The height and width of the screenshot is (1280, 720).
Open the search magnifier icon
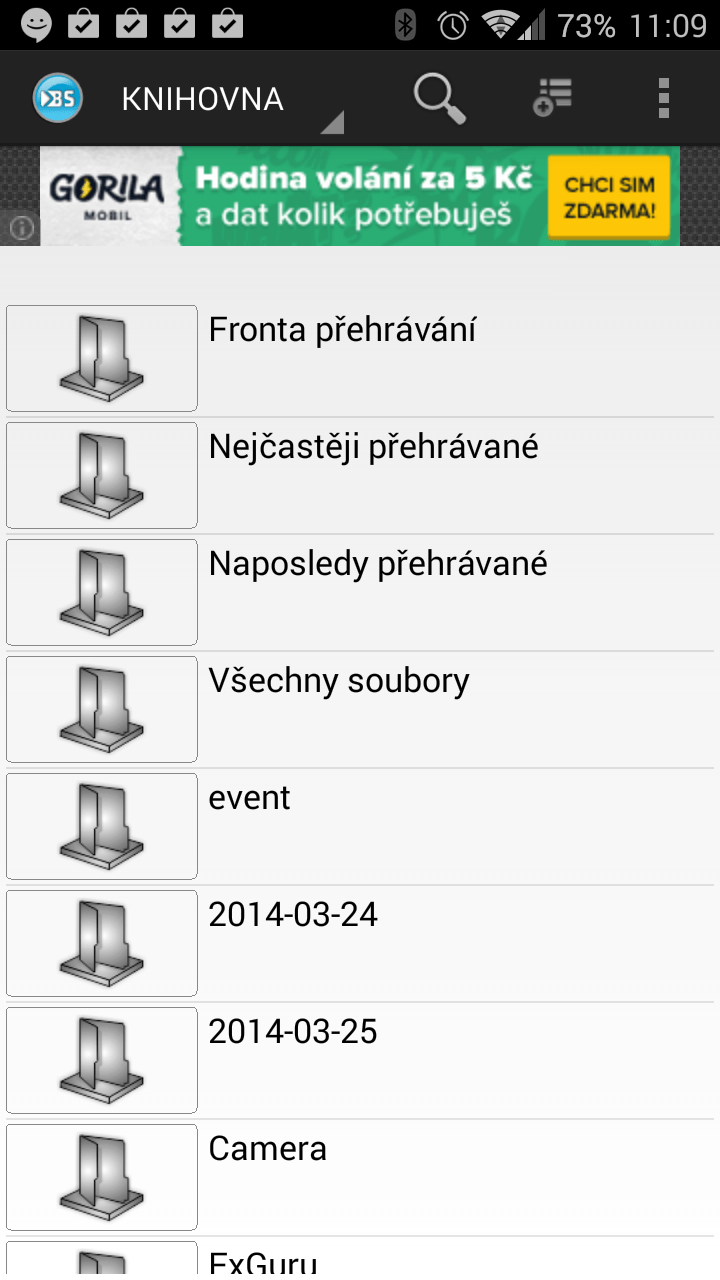pyautogui.click(x=440, y=99)
